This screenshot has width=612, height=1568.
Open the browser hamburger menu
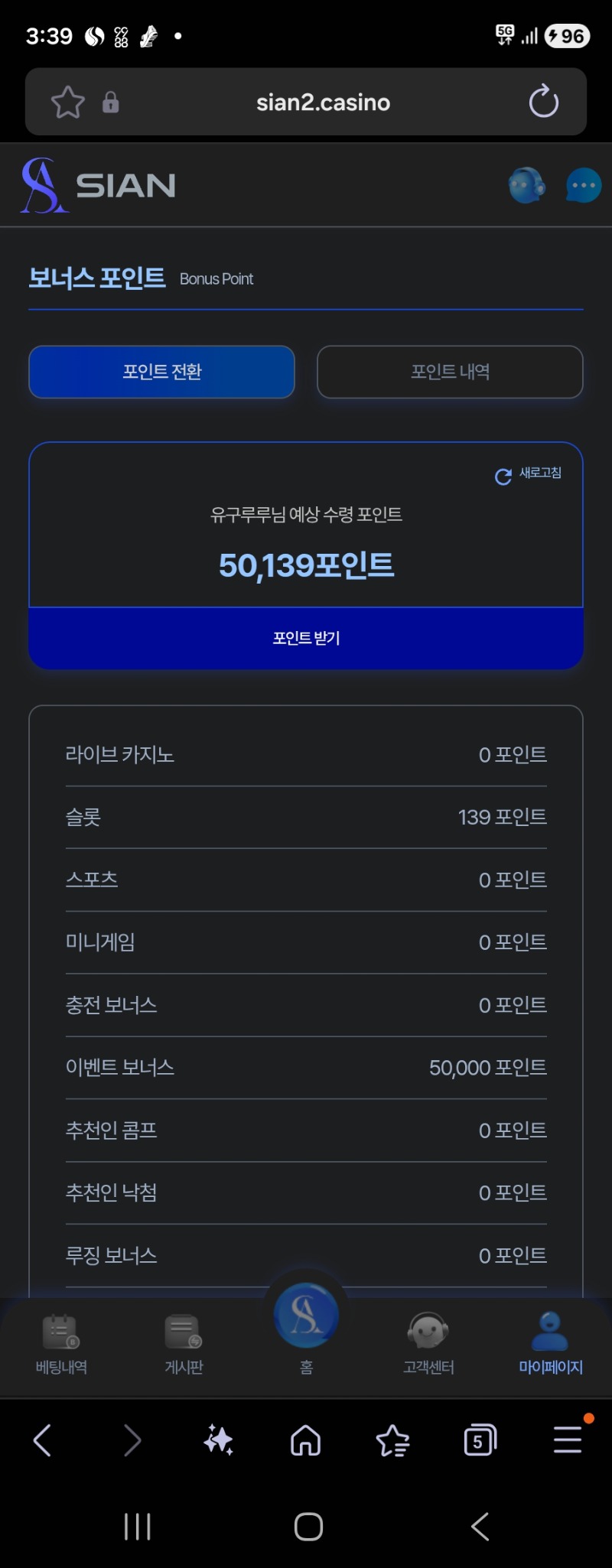[x=568, y=1441]
